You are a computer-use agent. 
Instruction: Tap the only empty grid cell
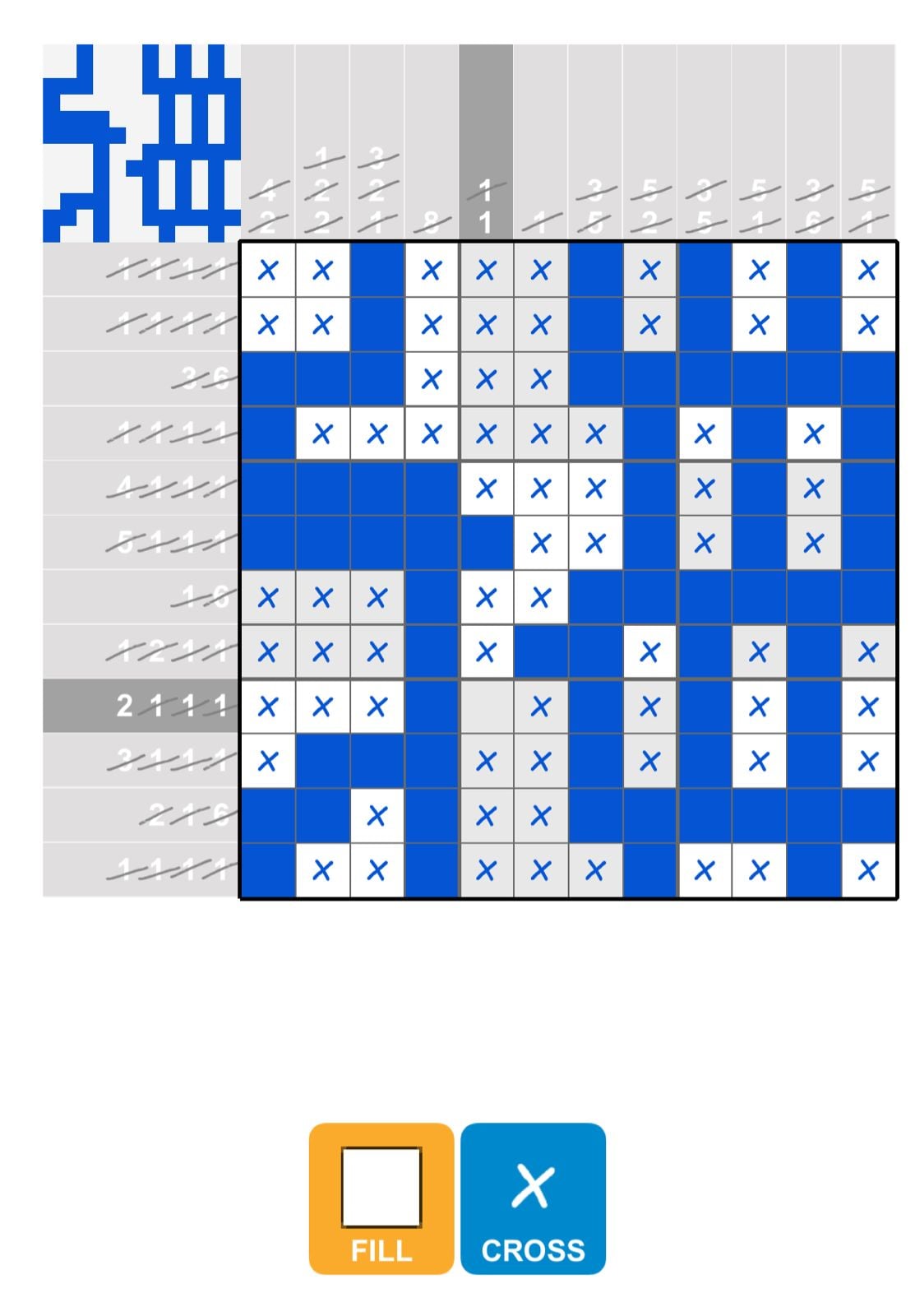(486, 707)
